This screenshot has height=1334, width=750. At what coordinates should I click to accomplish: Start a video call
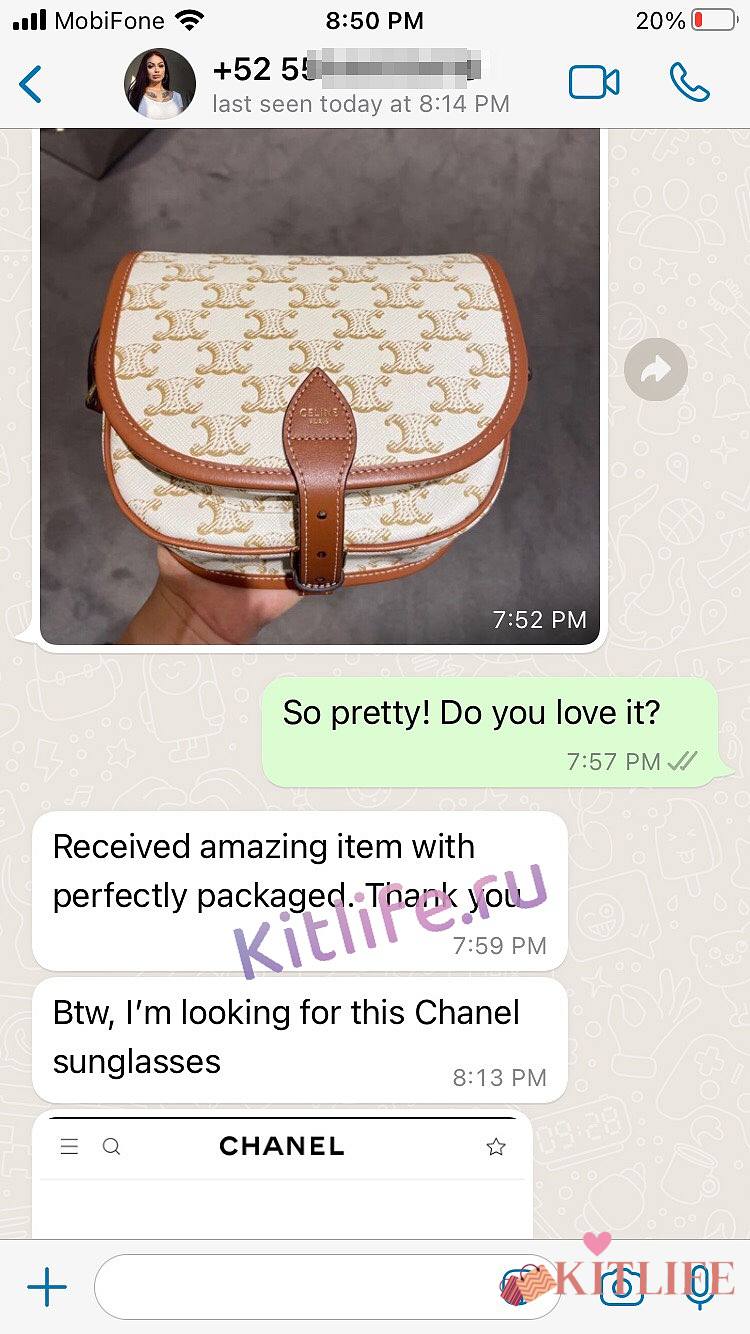point(593,83)
